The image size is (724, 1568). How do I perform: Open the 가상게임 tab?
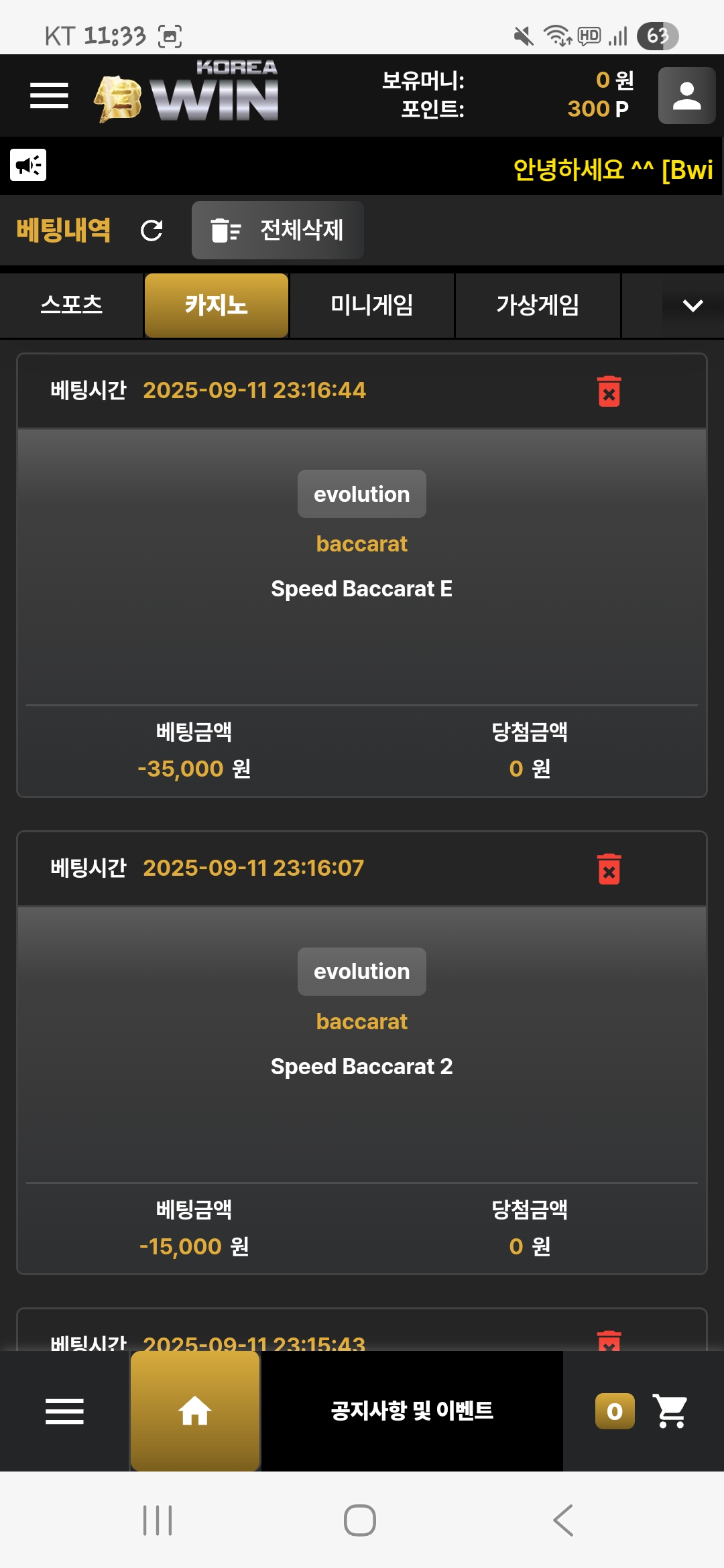click(x=538, y=305)
